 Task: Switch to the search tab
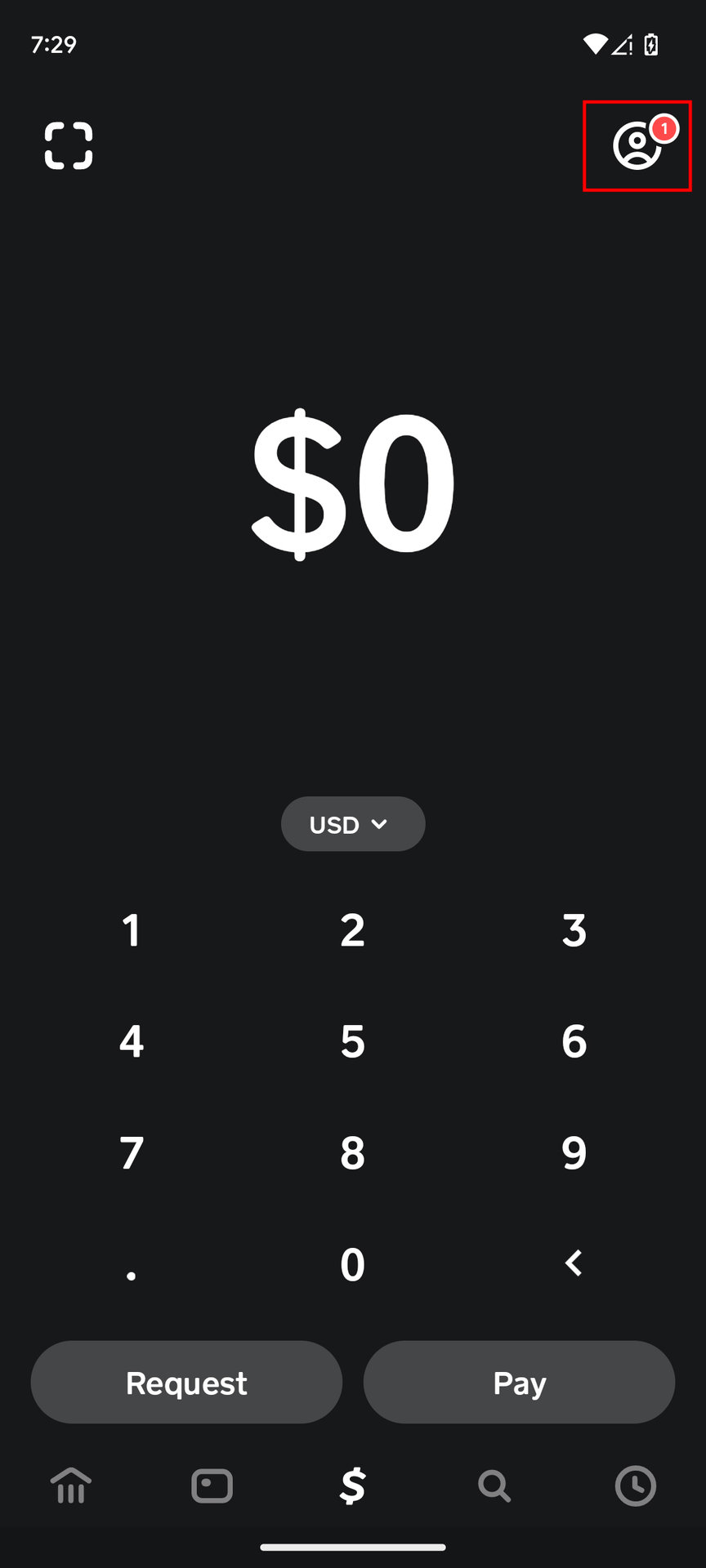(x=494, y=1486)
